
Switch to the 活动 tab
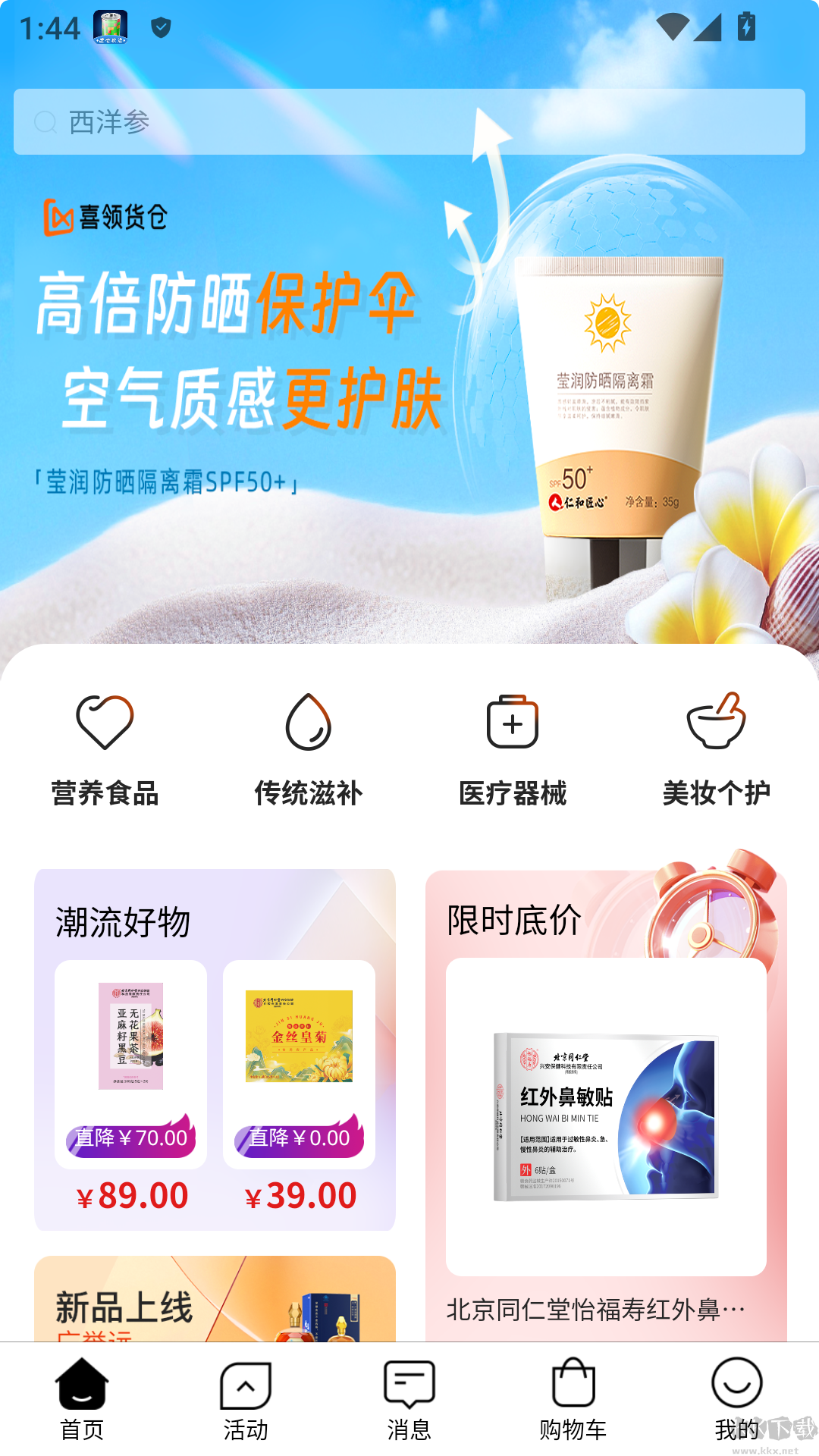[x=246, y=1400]
